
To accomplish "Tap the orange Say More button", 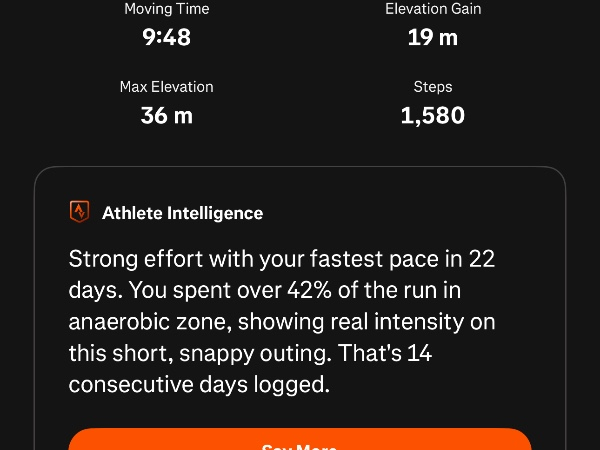I will [300, 441].
